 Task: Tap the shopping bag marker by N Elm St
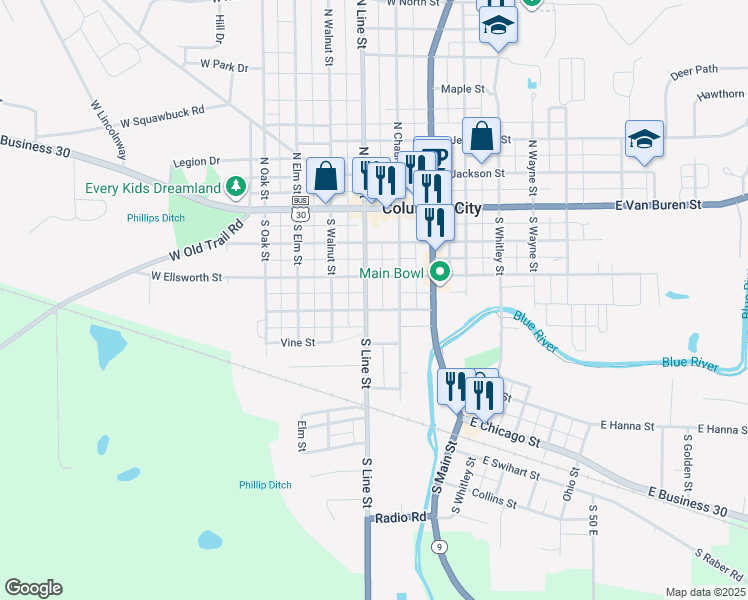(x=325, y=178)
